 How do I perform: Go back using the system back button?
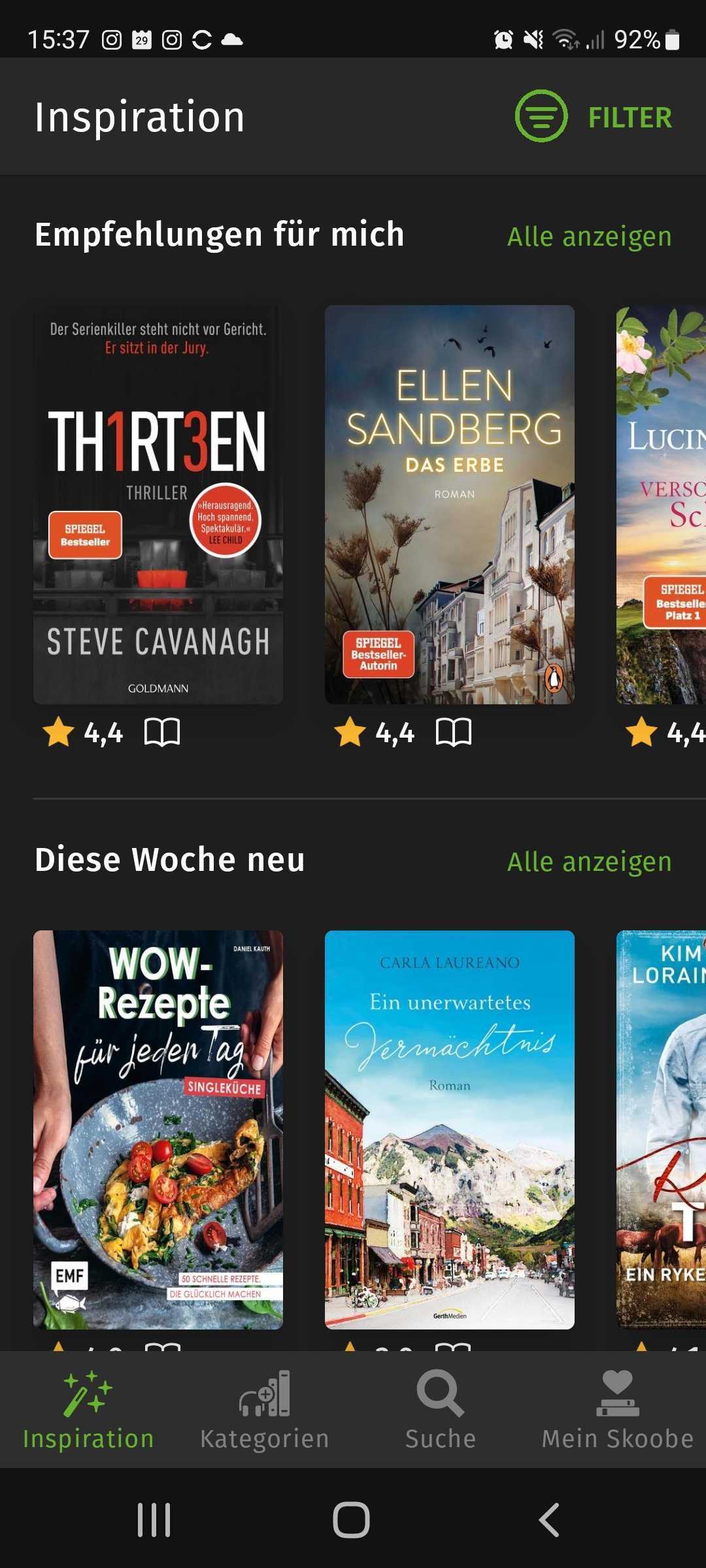(x=549, y=1520)
